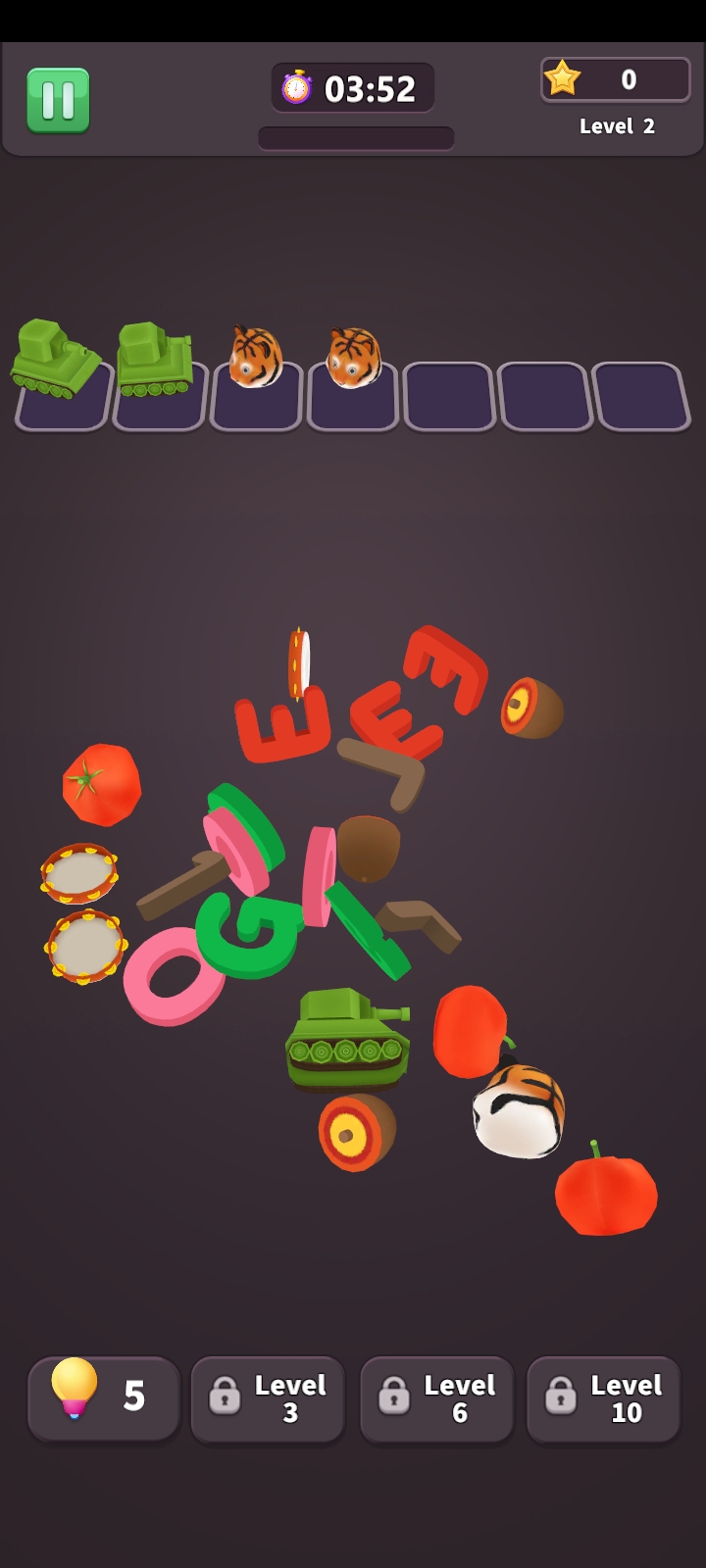Tap the locked Level 3 booster
Viewport: 706px width, 1568px height.
coord(268,1398)
